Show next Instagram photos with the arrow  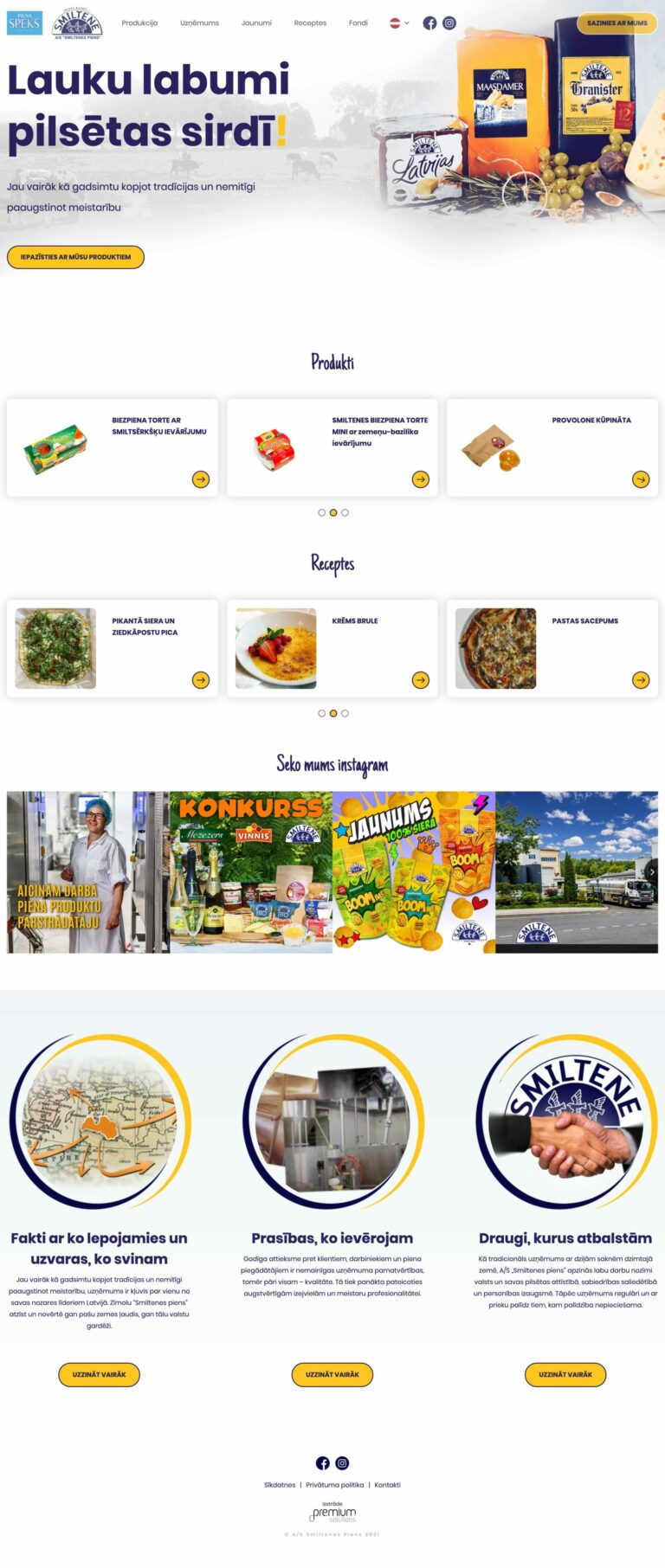(x=652, y=872)
